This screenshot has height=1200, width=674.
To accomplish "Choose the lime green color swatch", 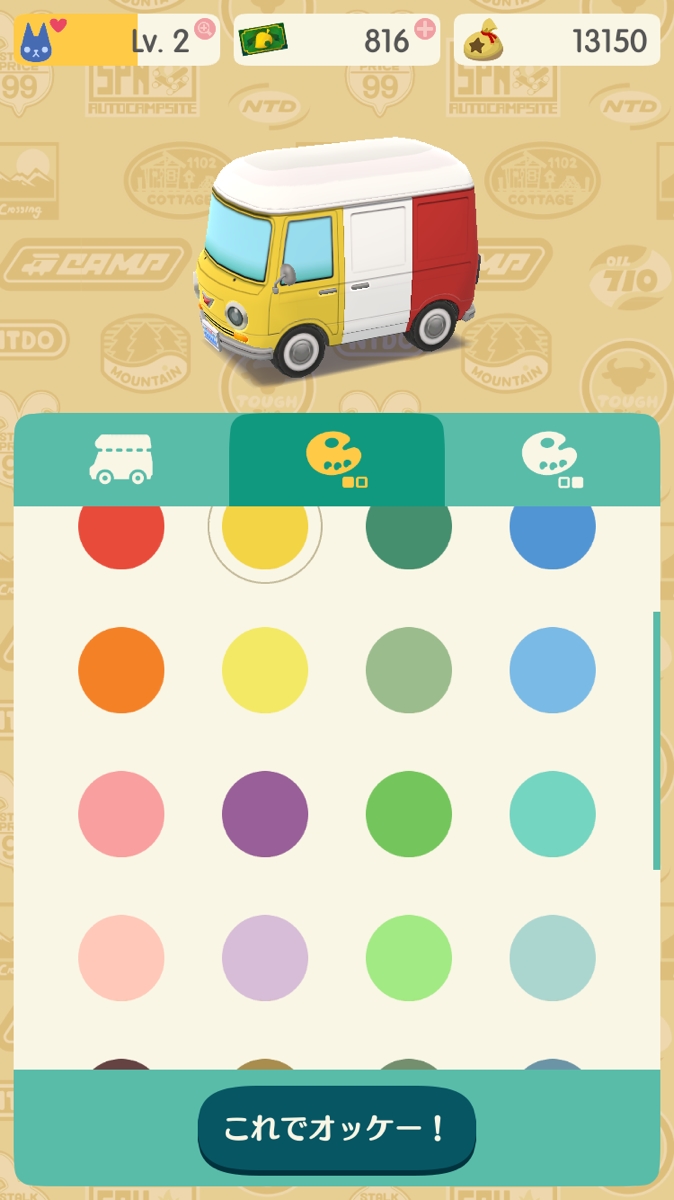I will (x=409, y=958).
